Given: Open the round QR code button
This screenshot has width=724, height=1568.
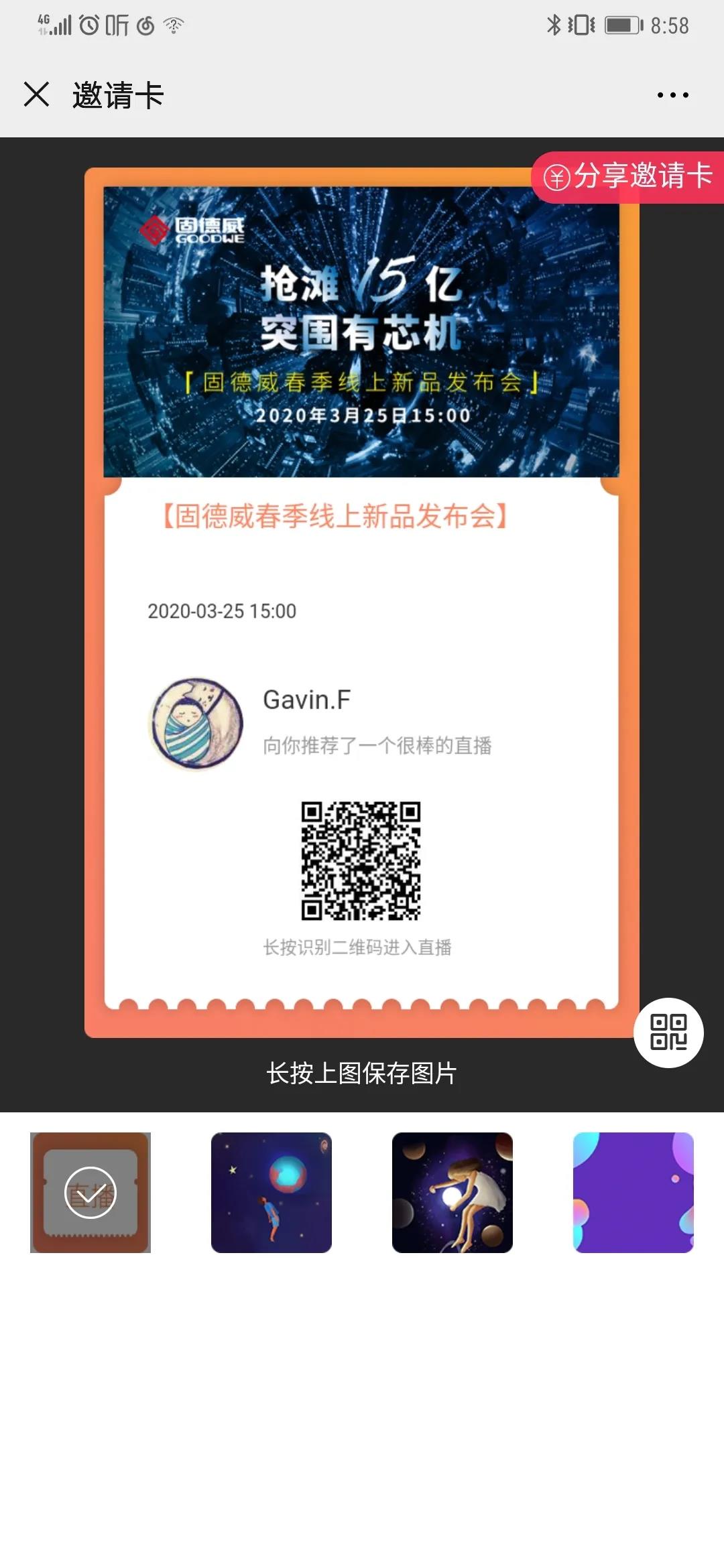Looking at the screenshot, I should pos(668,1032).
